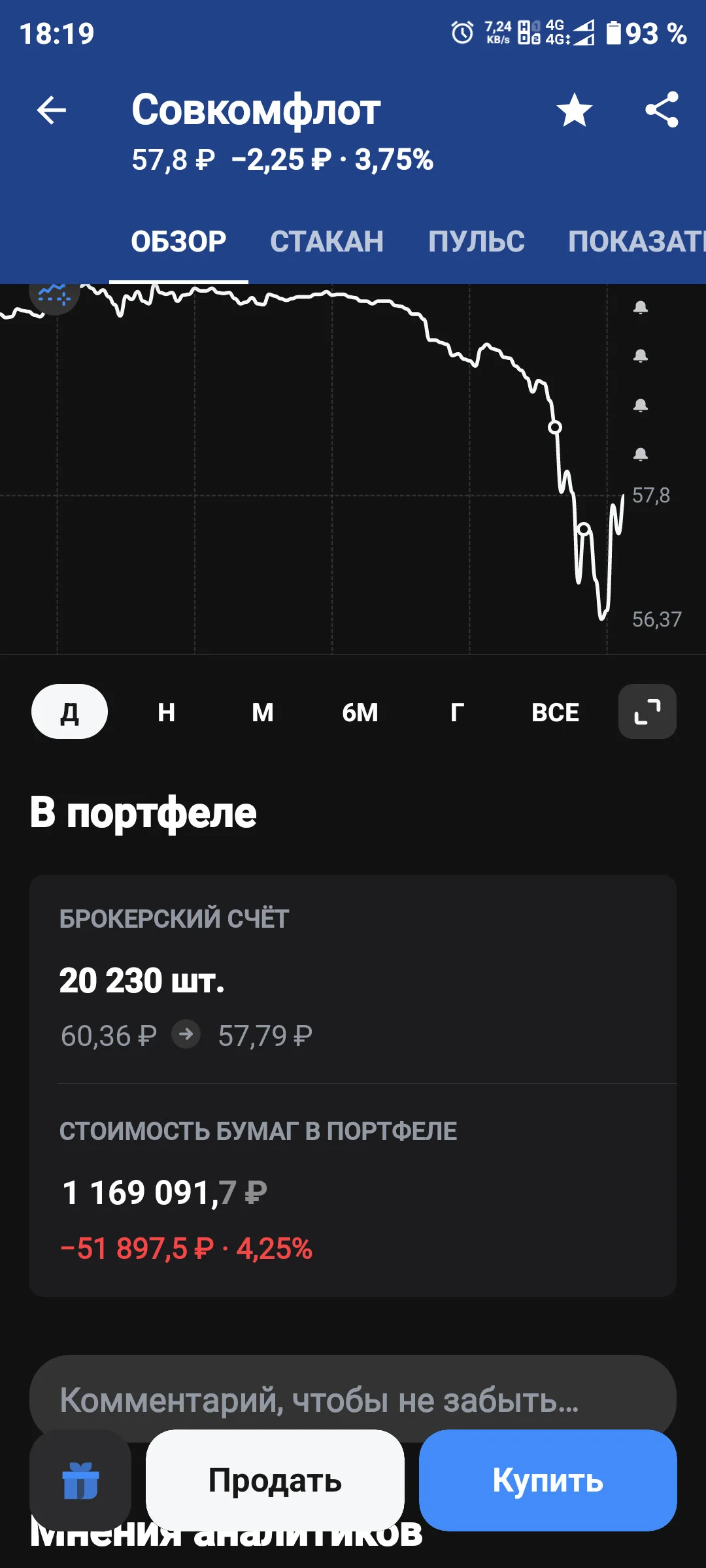
Task: Share the Совкомфлот stock page
Action: click(662, 110)
